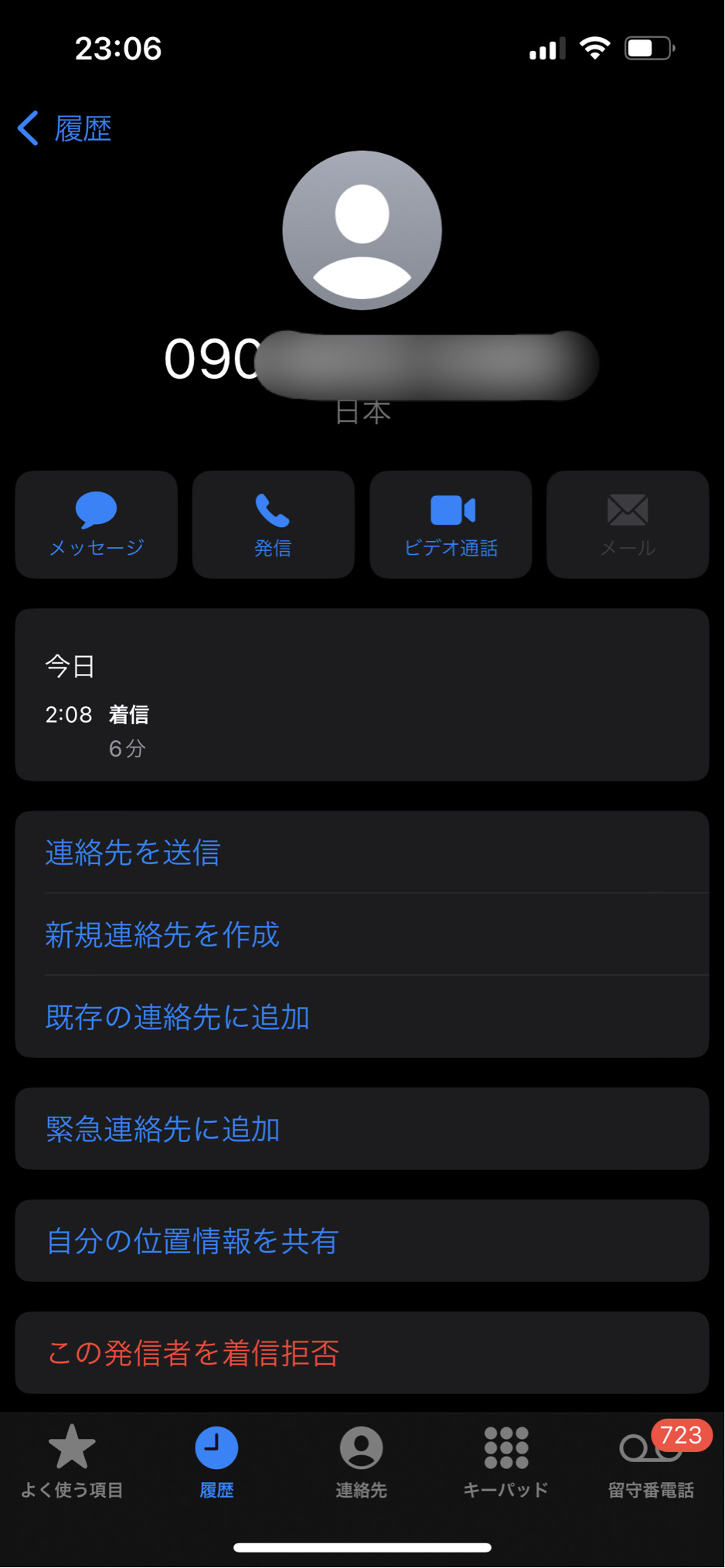This screenshot has width=725, height=1568.
Task: Block caller with この発信者を着信拒否
Action: coord(193,1353)
